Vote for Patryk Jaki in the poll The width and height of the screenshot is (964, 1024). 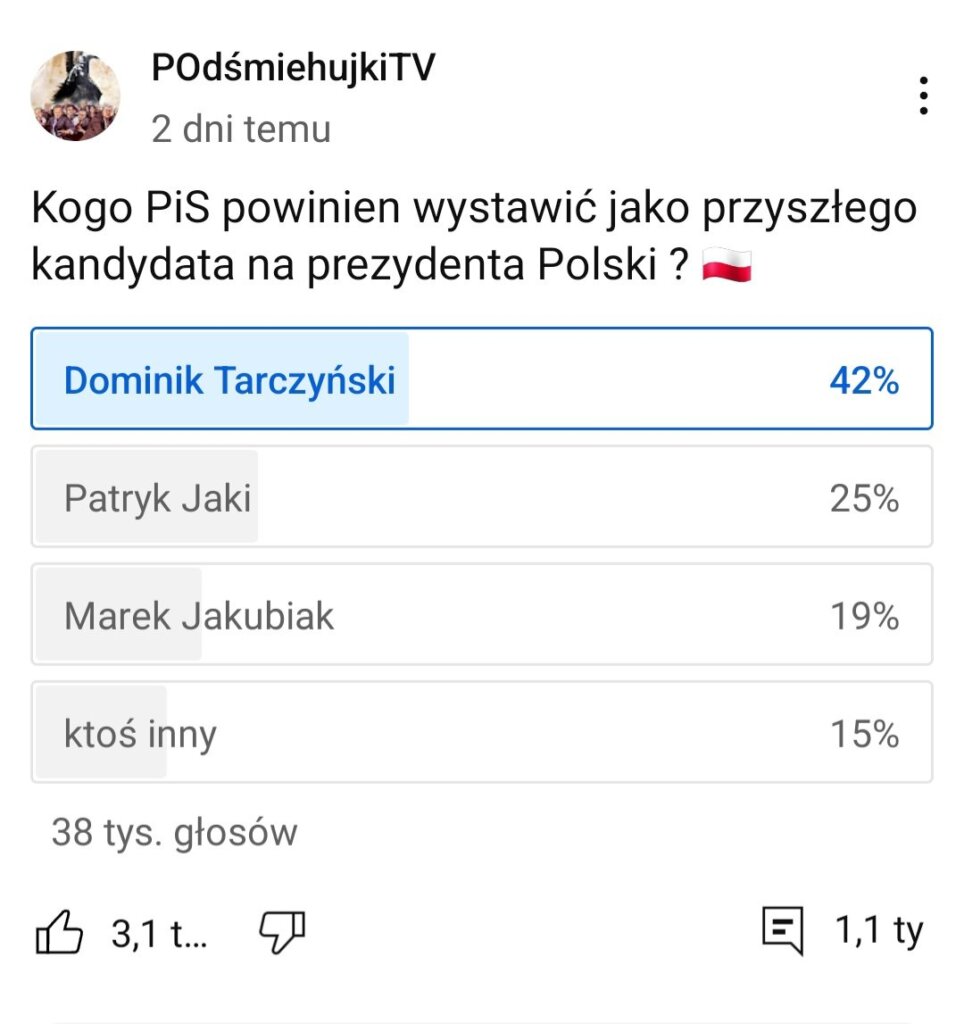tap(481, 497)
